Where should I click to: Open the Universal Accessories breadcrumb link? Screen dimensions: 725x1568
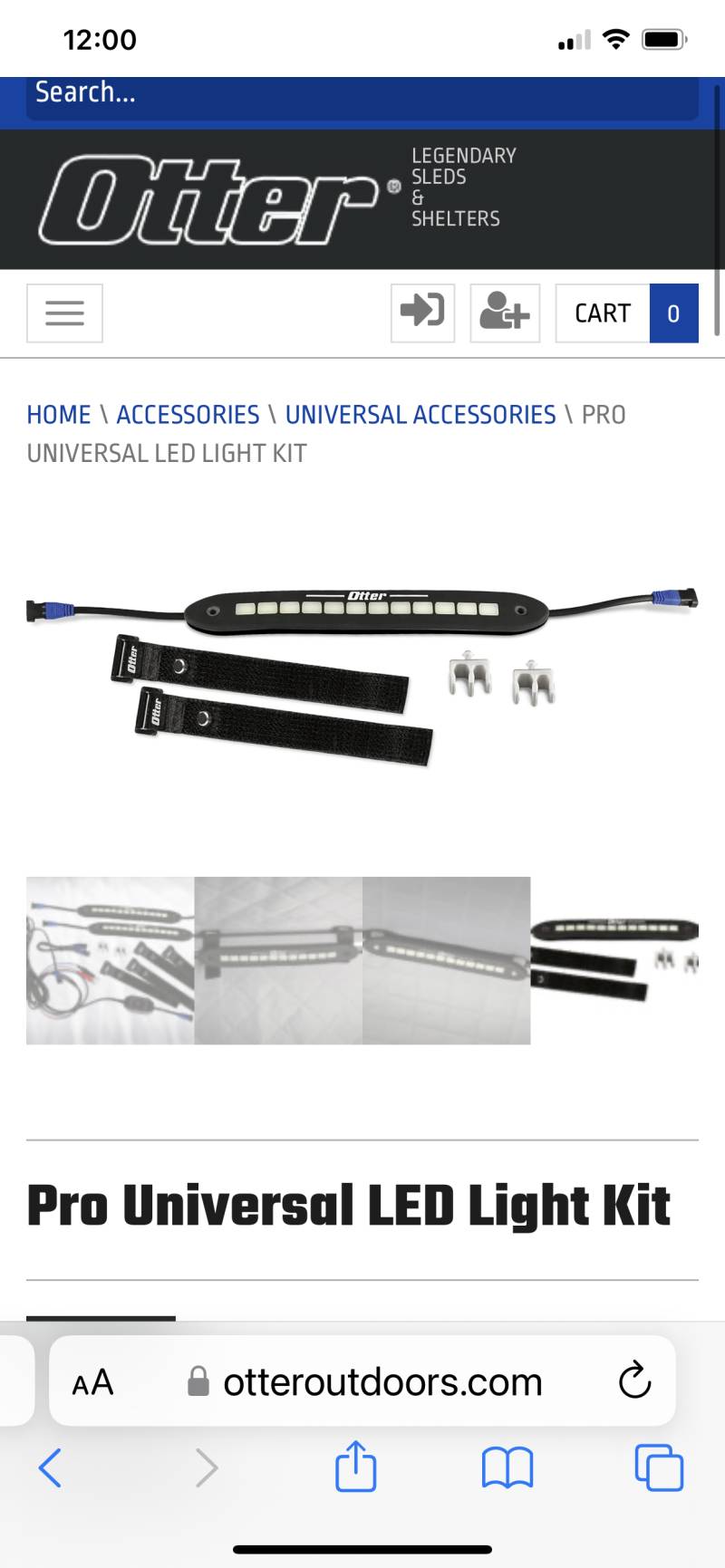pos(420,415)
